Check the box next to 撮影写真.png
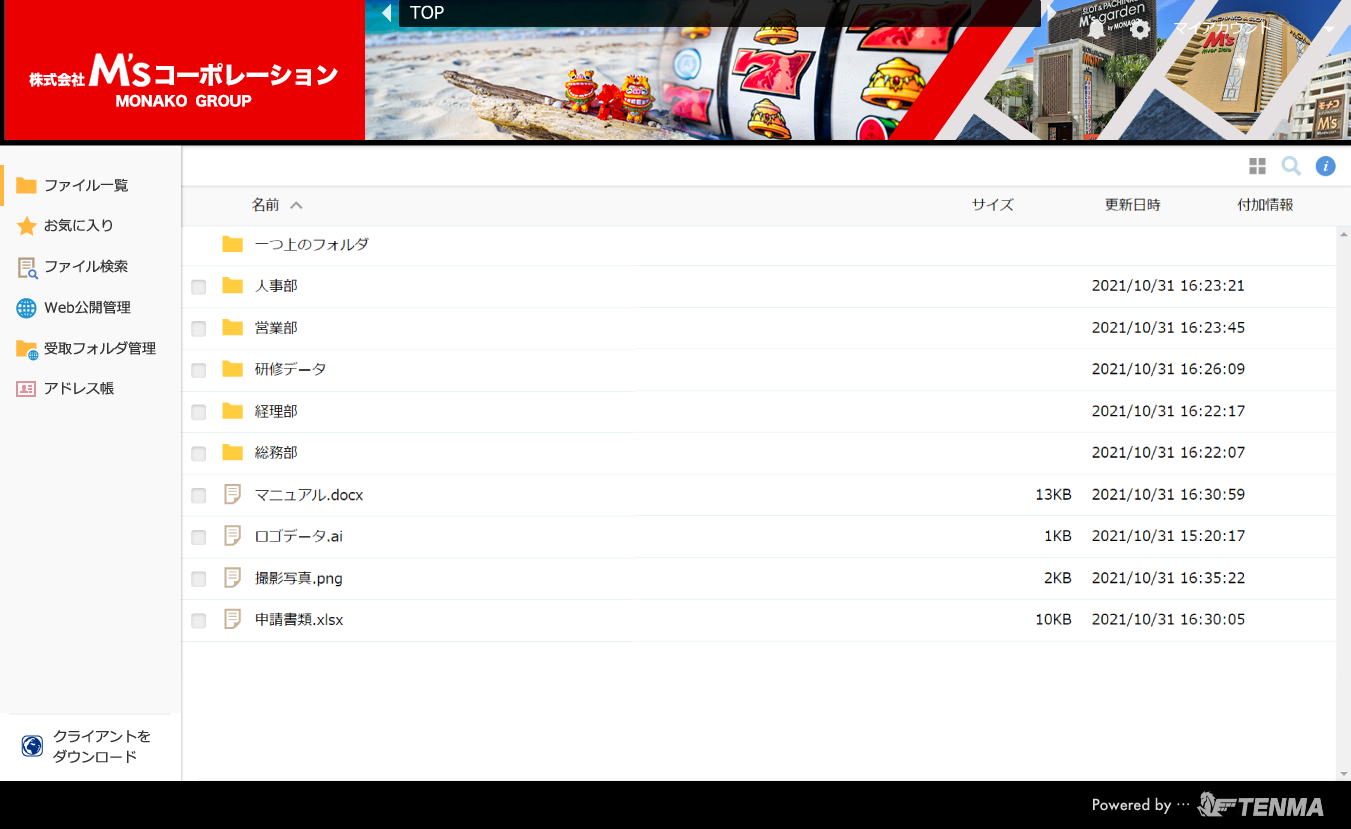 [x=199, y=579]
